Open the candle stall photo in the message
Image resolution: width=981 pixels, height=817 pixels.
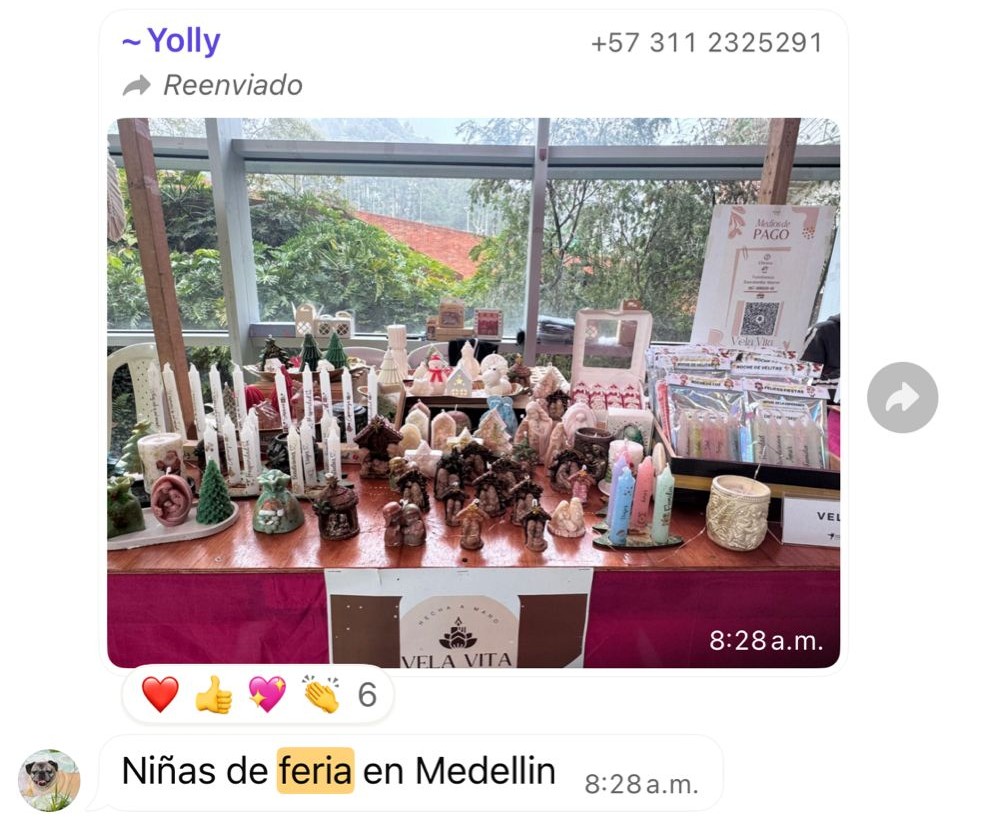[473, 392]
